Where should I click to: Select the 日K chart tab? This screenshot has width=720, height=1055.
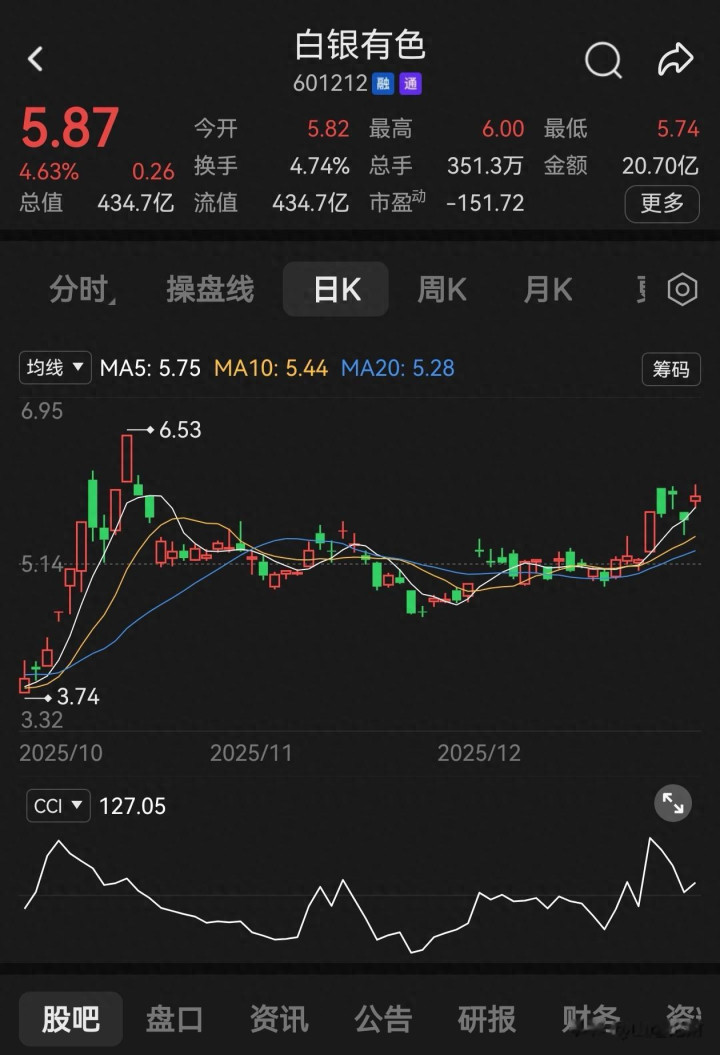pyautogui.click(x=336, y=290)
